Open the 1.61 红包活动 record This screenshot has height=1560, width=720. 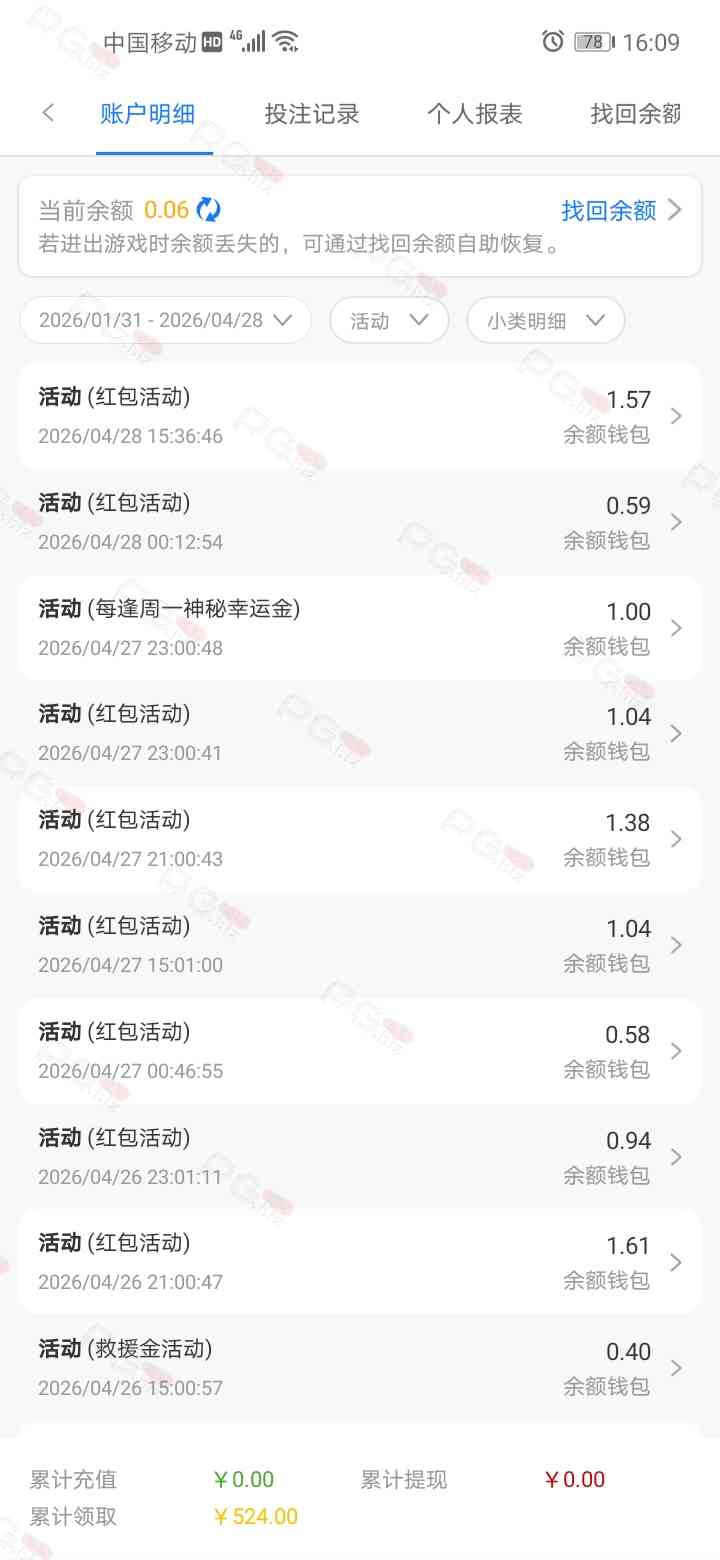pos(360,1262)
